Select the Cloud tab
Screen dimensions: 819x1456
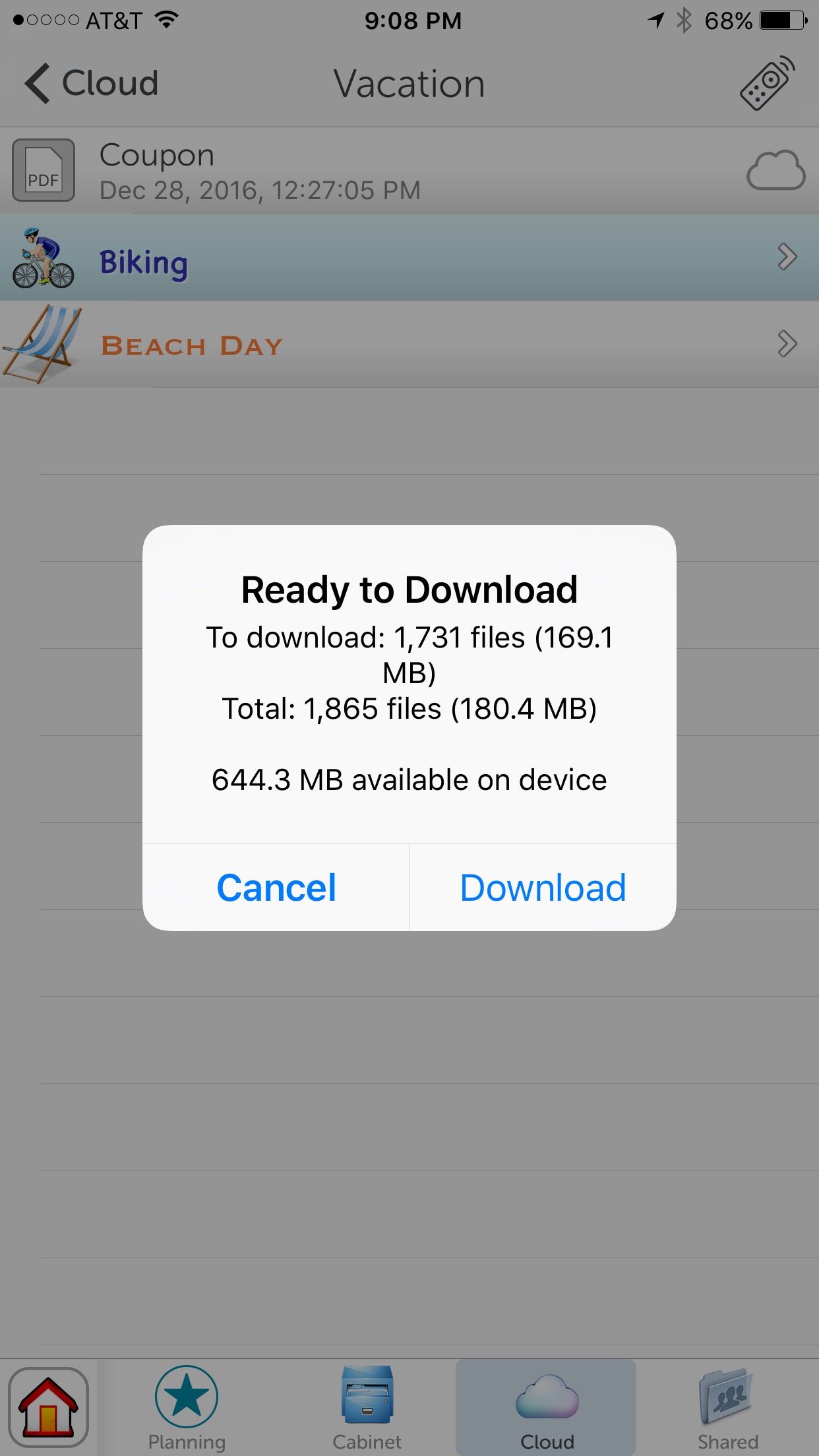point(547,1407)
